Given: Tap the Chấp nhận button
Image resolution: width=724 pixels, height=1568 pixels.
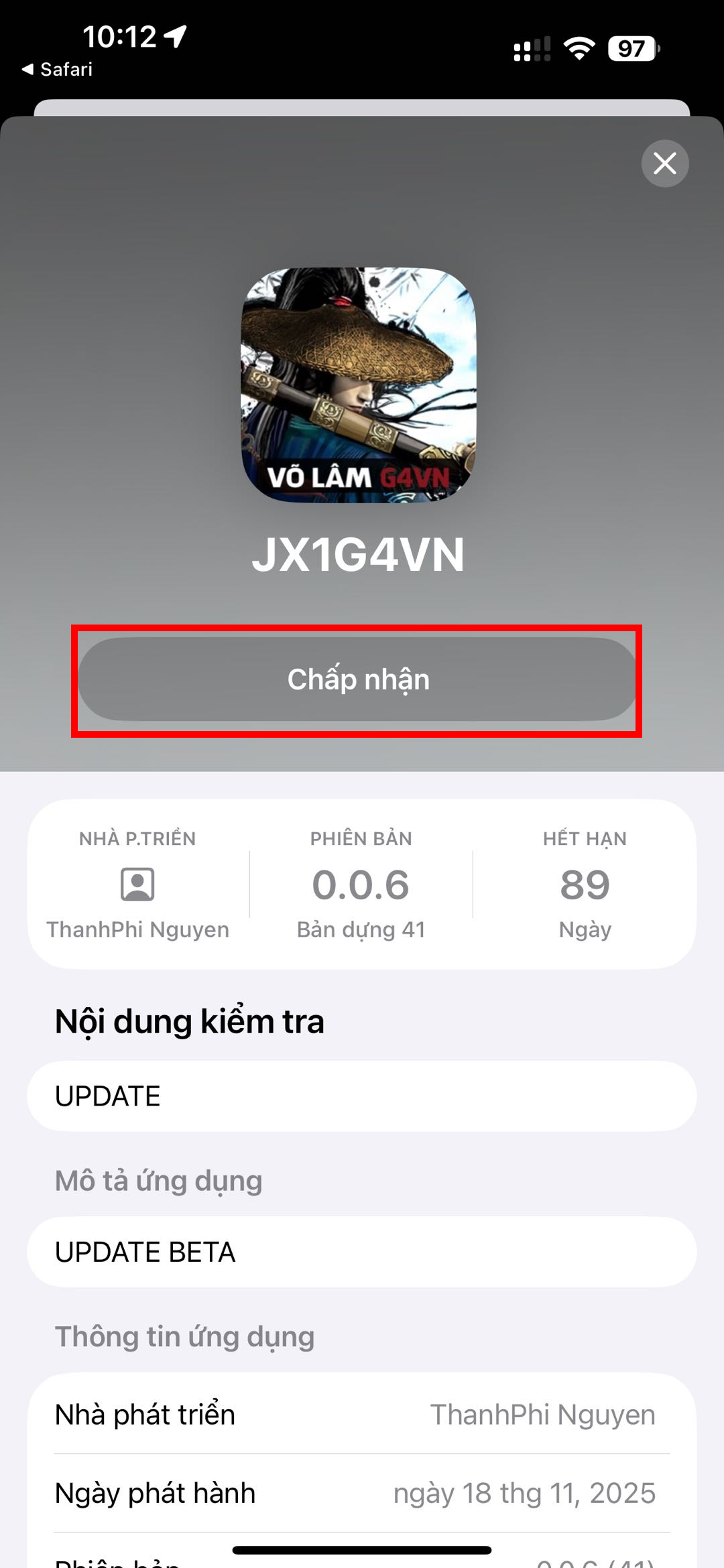Looking at the screenshot, I should (x=357, y=679).
